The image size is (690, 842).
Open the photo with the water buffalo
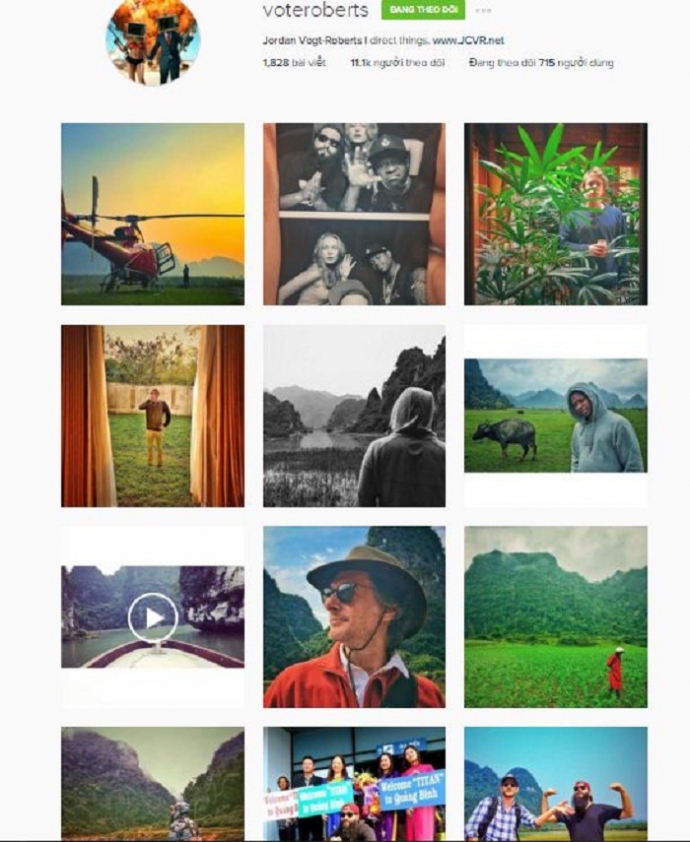coord(555,415)
